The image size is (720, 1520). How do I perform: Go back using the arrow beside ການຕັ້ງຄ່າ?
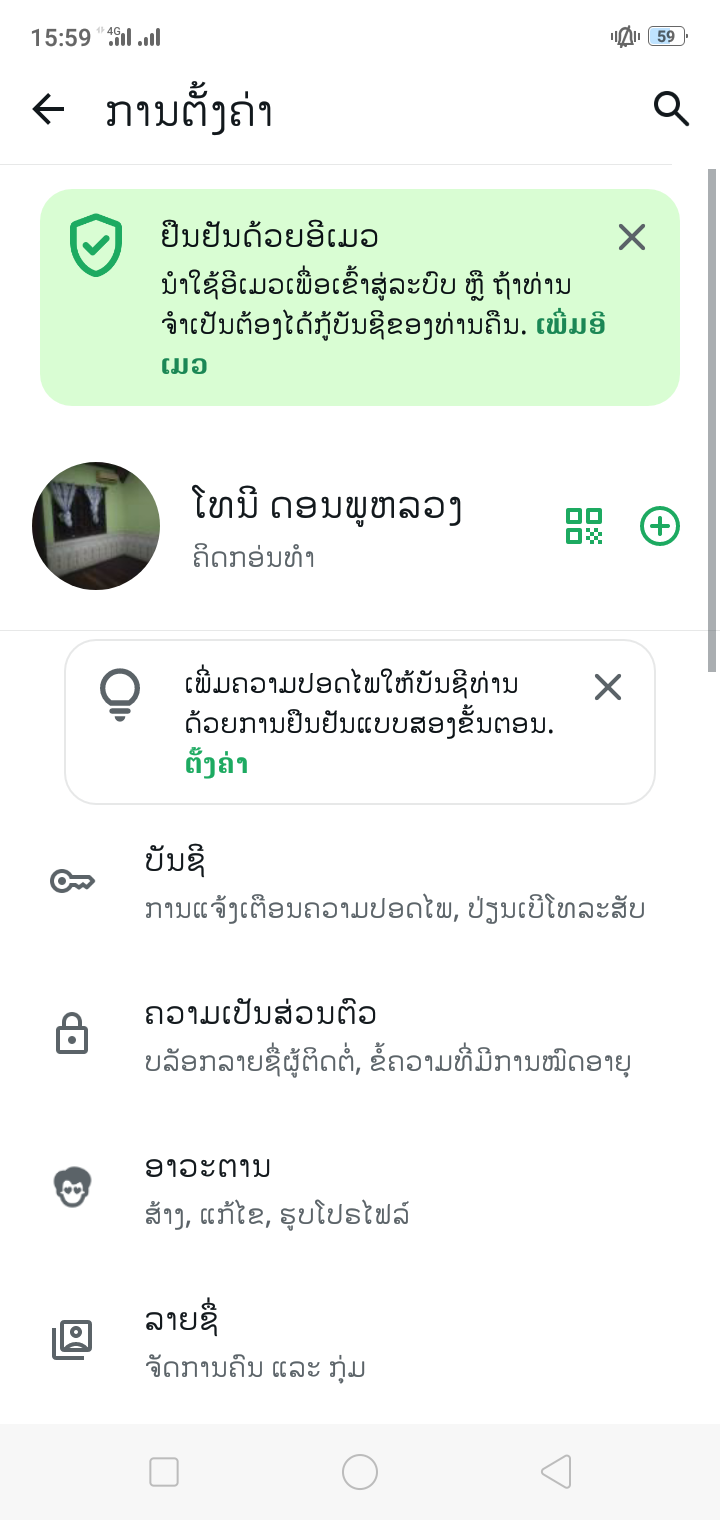point(48,109)
